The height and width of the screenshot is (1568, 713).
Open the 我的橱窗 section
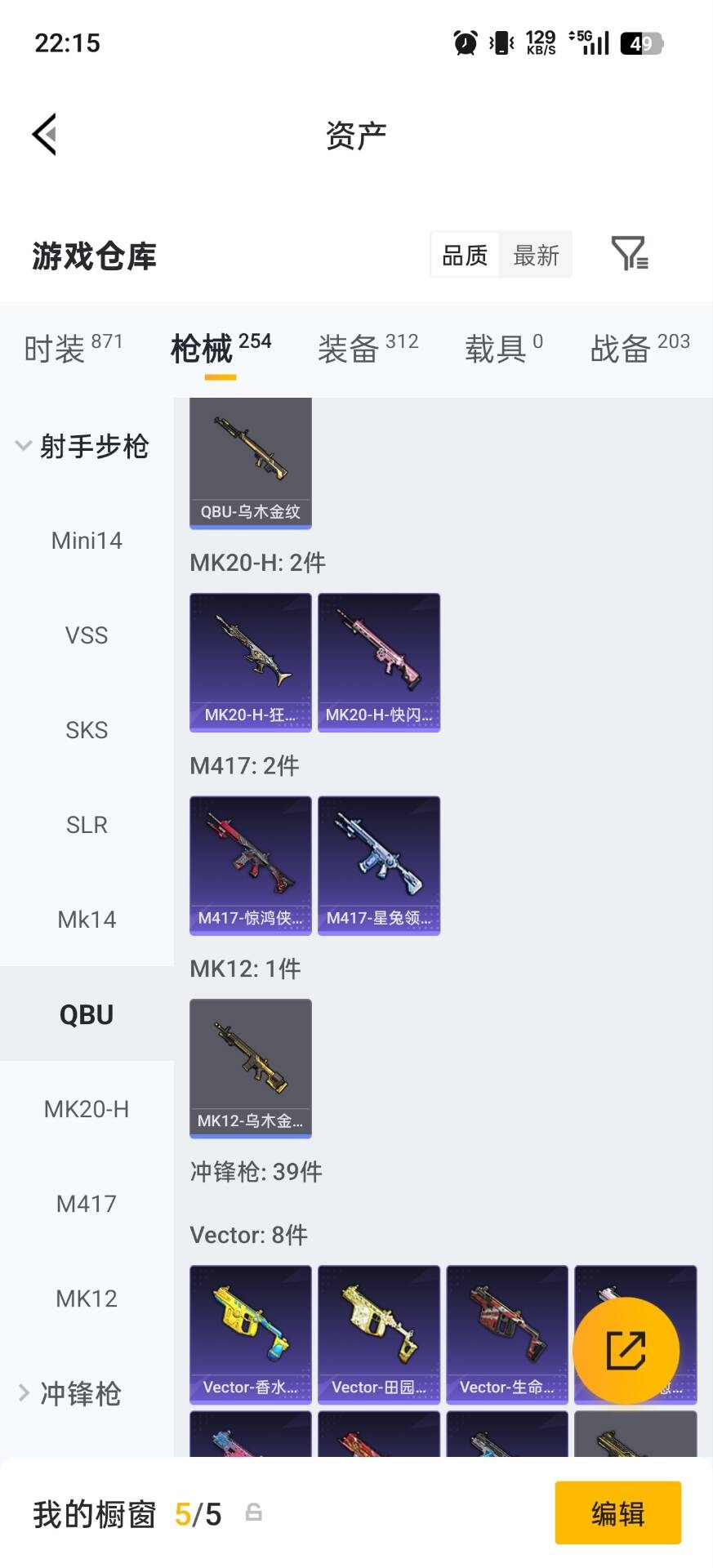coord(92,1512)
